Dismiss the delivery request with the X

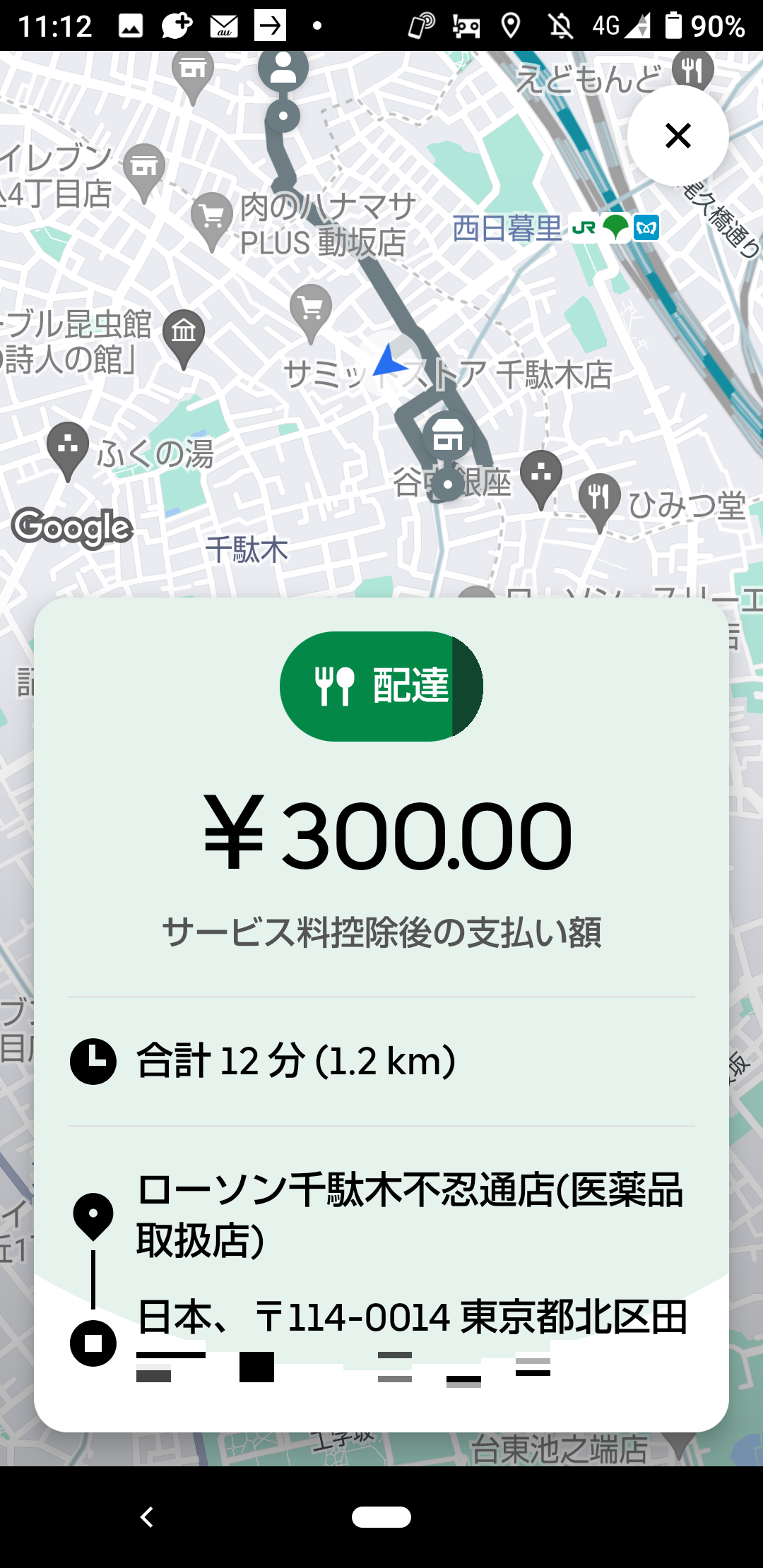click(x=678, y=136)
